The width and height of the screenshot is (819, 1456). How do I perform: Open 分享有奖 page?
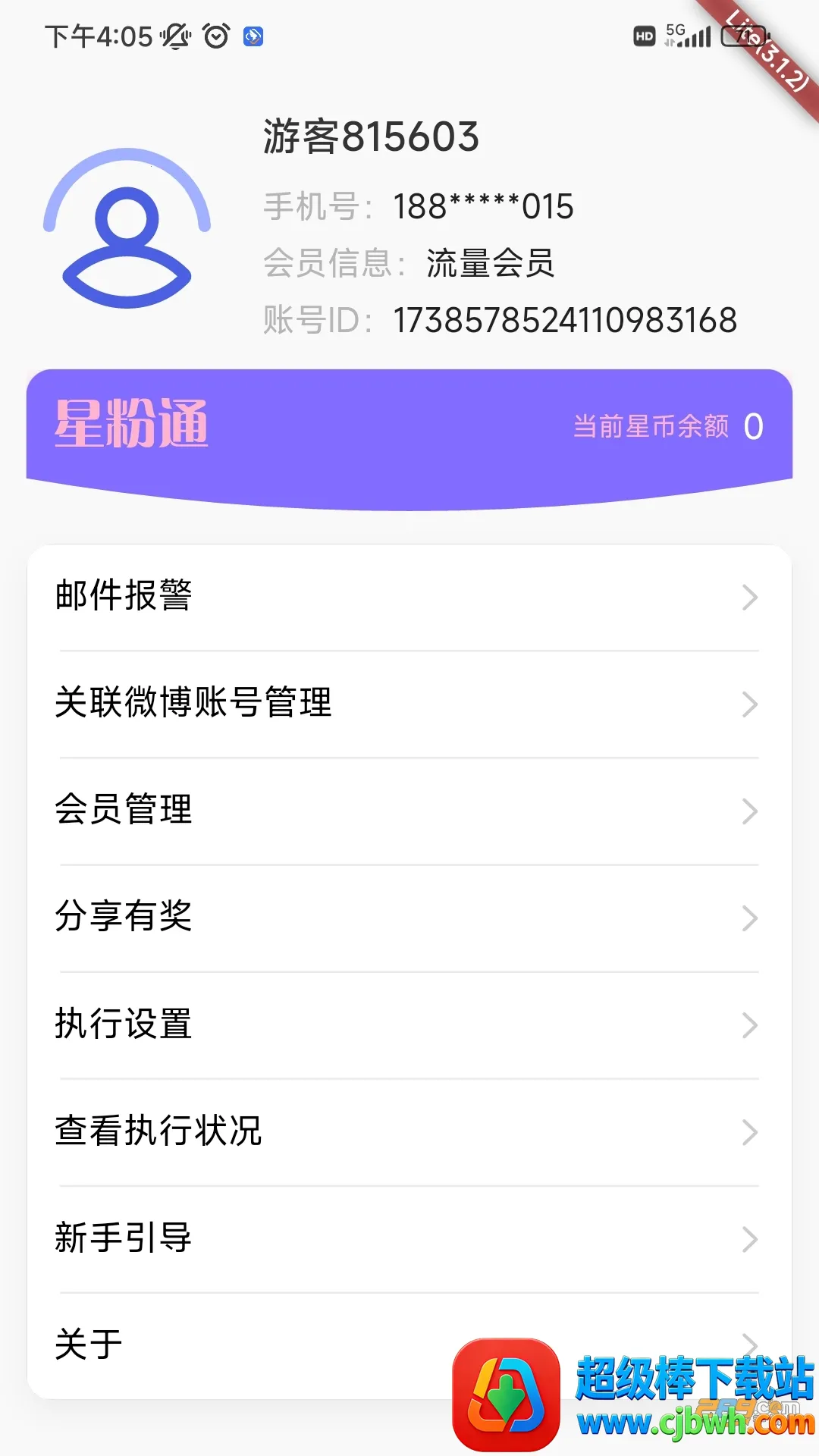(x=409, y=918)
